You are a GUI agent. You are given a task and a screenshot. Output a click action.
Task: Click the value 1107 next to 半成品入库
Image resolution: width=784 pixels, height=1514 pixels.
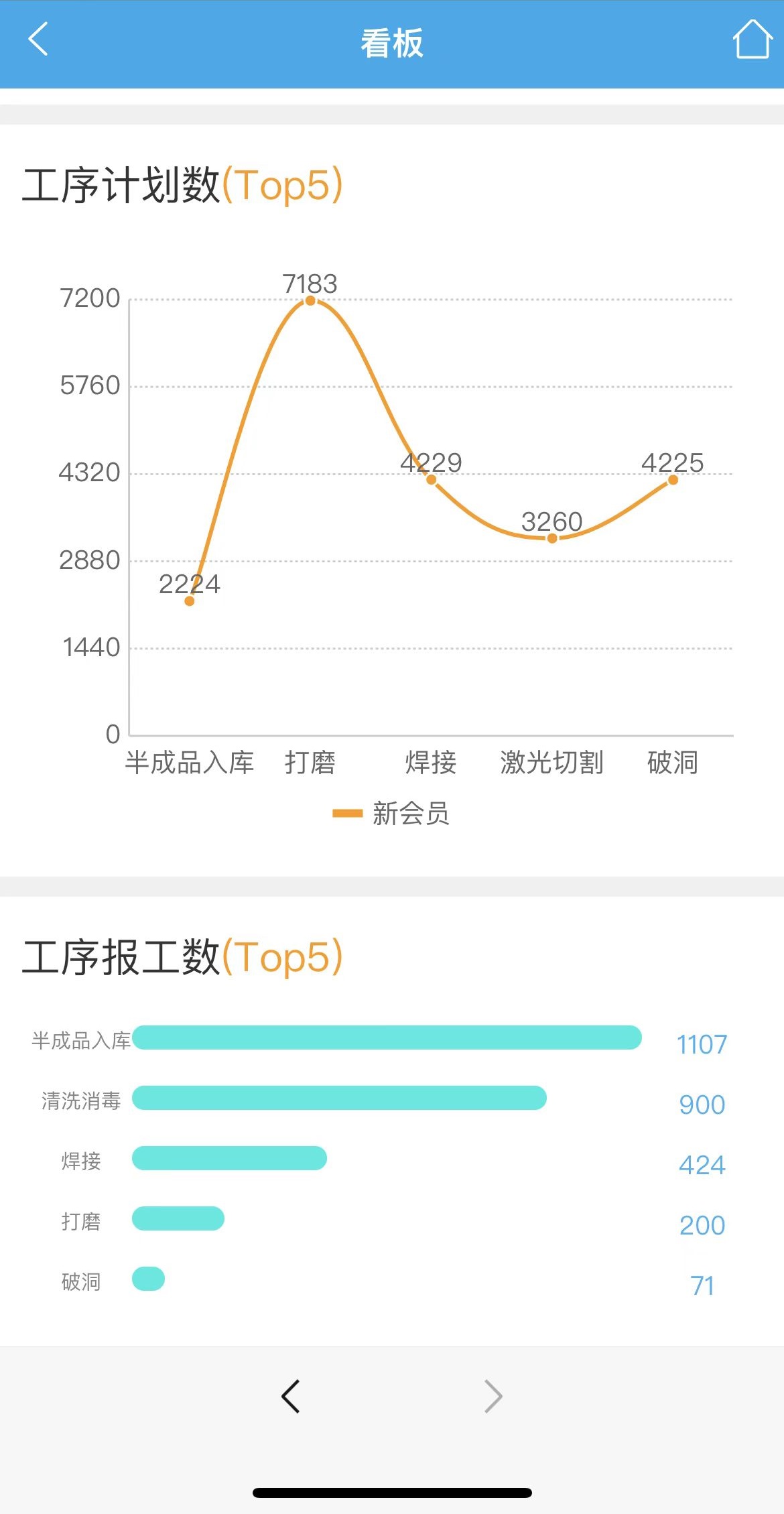[x=702, y=1045]
